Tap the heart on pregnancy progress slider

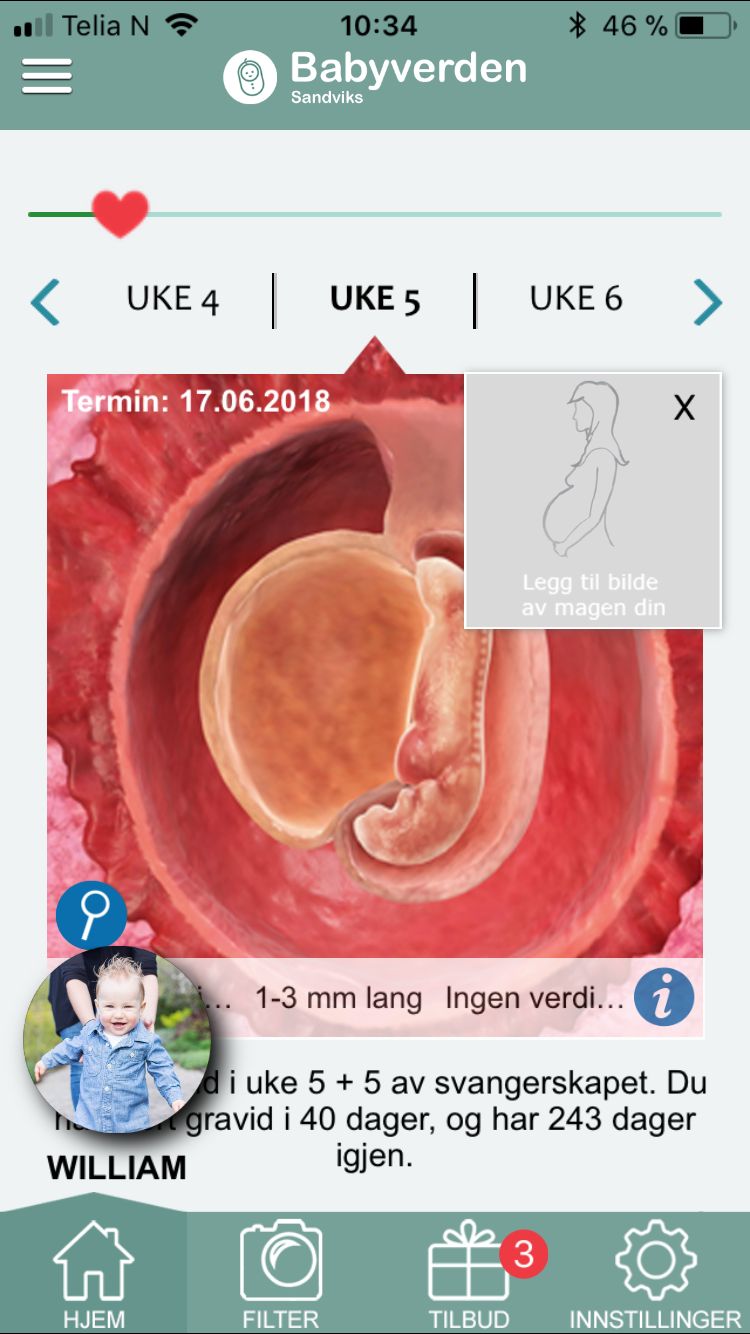coord(120,213)
